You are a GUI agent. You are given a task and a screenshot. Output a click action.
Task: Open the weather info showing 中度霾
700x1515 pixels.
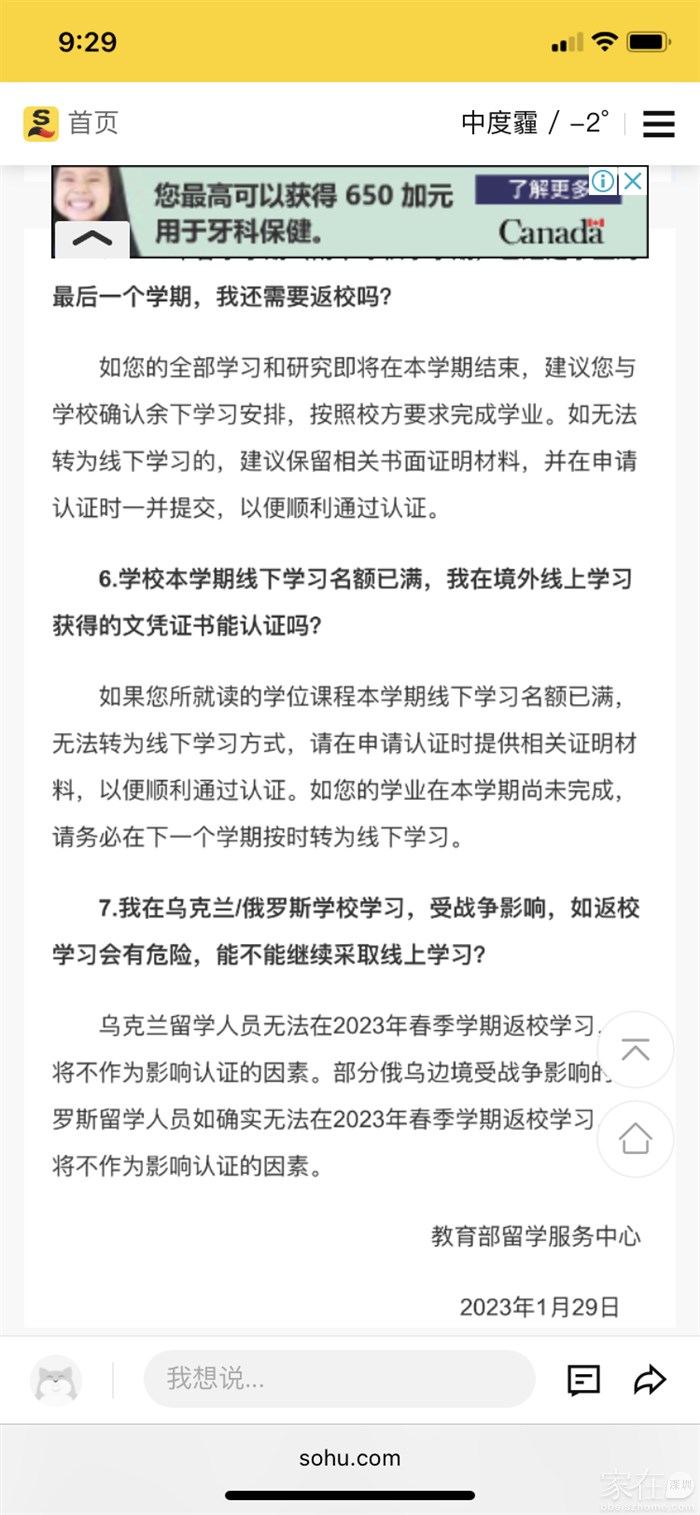pyautogui.click(x=535, y=123)
